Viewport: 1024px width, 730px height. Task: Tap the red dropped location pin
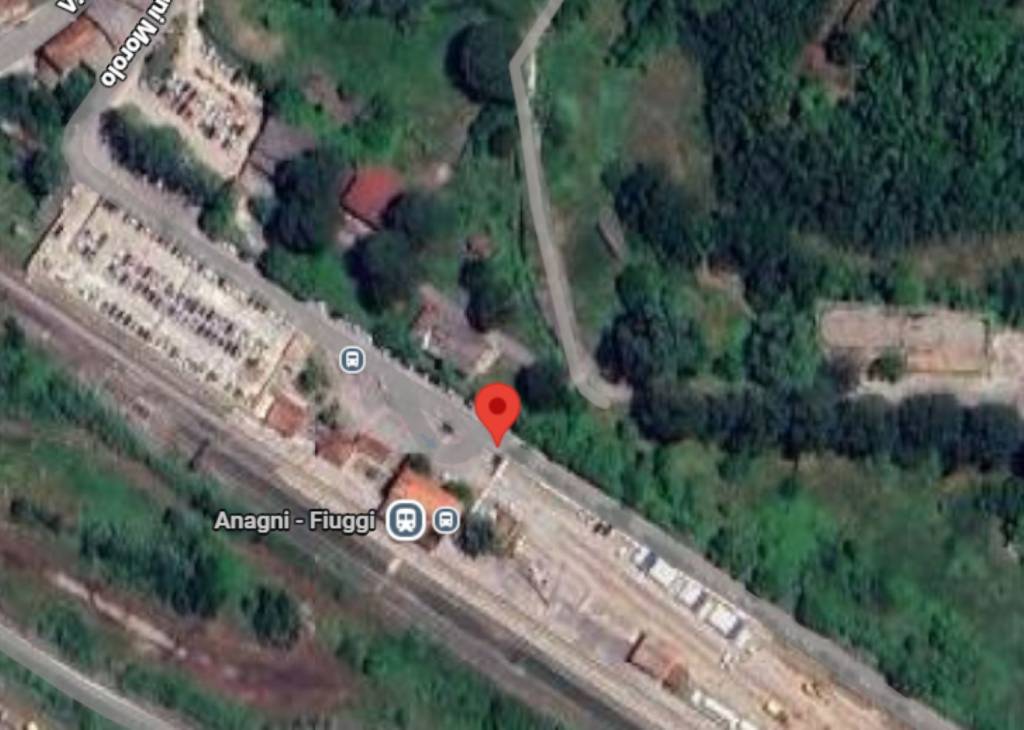(x=497, y=409)
